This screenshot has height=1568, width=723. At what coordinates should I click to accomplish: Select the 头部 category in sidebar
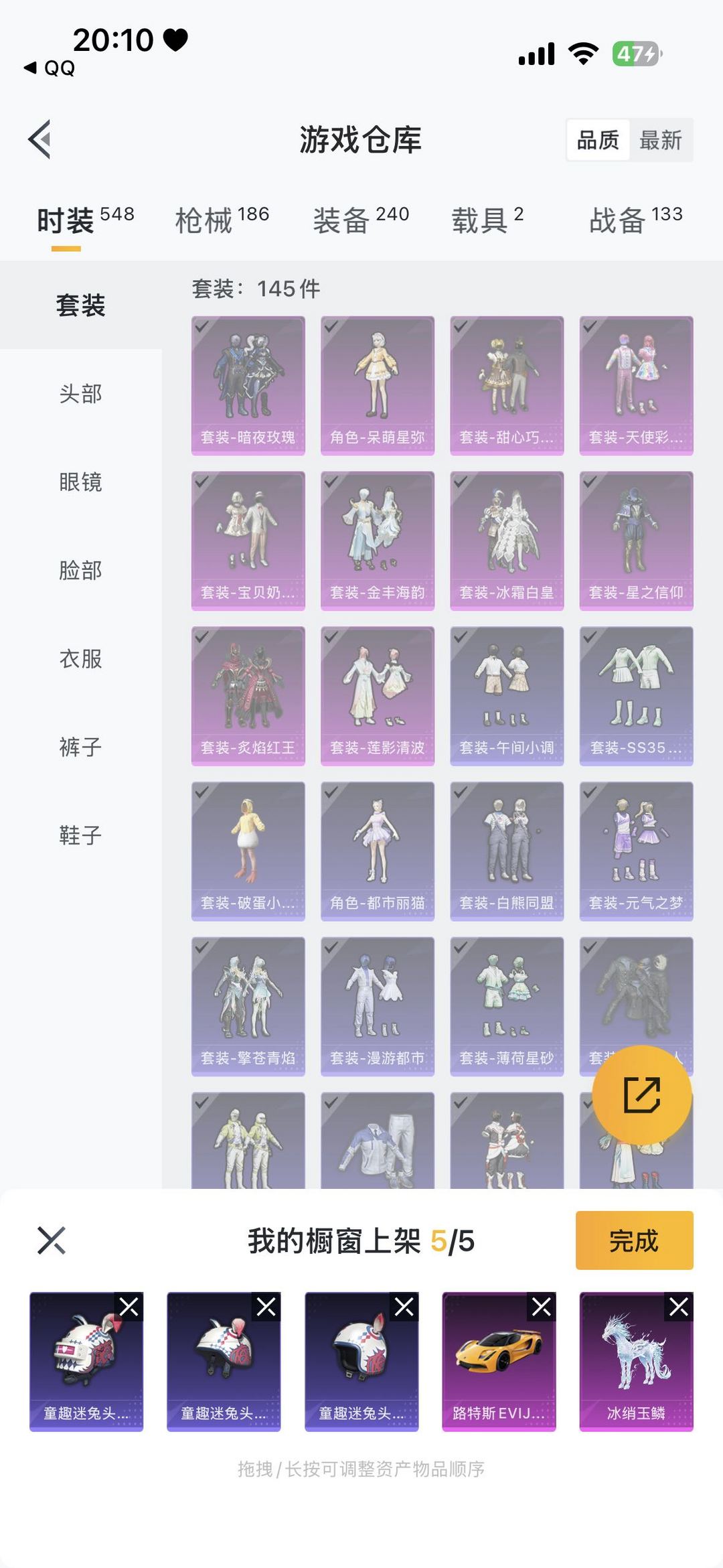(80, 394)
